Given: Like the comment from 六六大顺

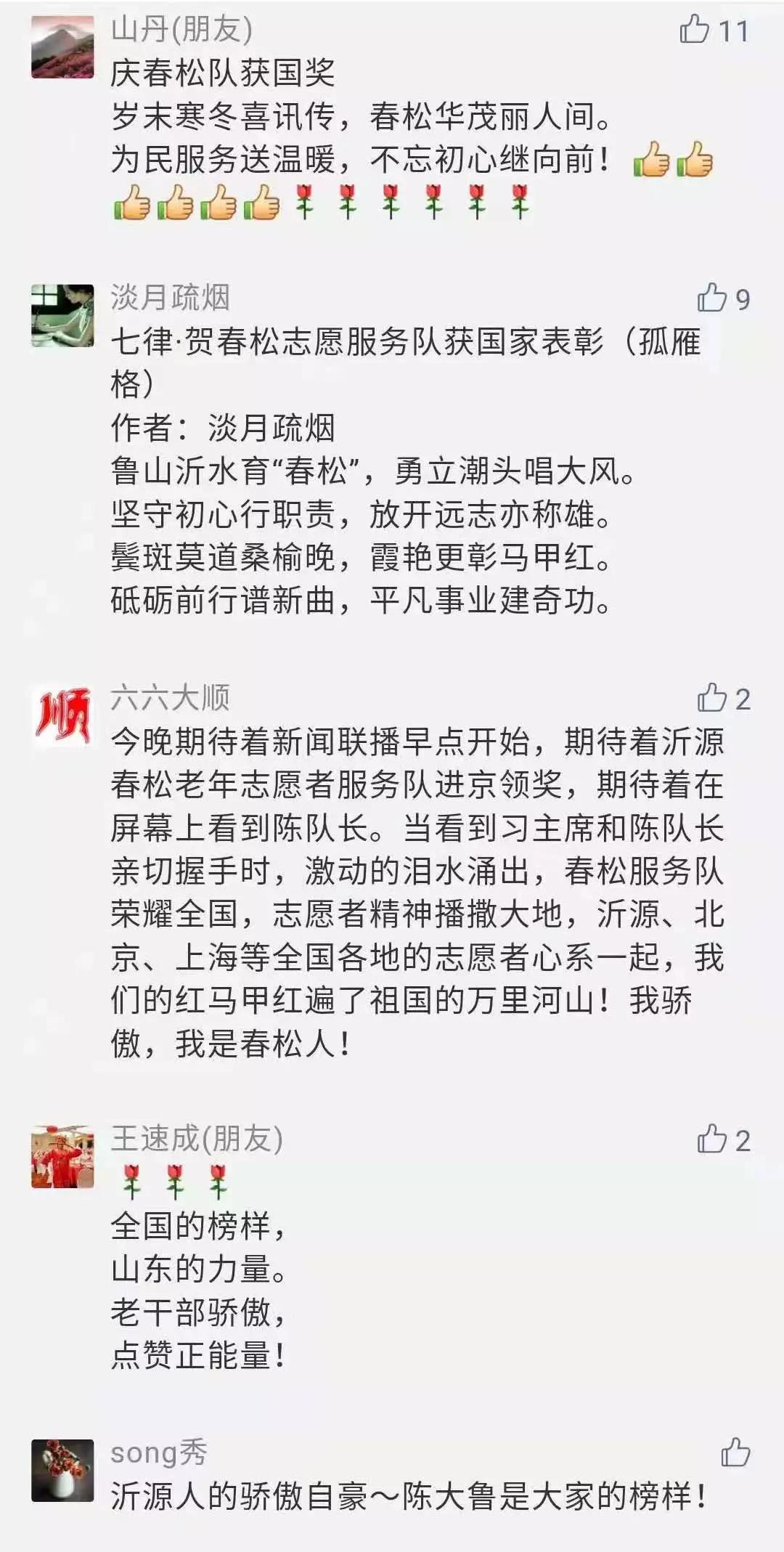Looking at the screenshot, I should pos(712,698).
